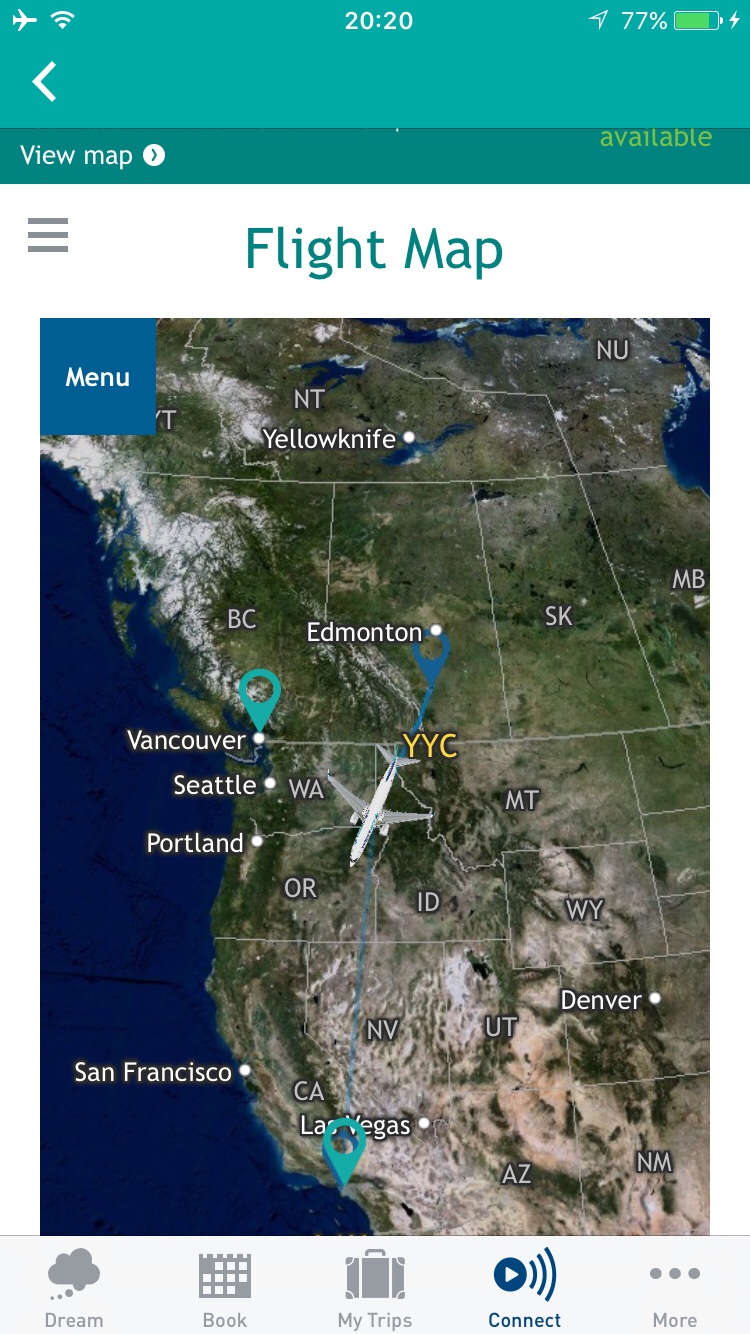
Task: Select the Connect tab
Action: [525, 1288]
